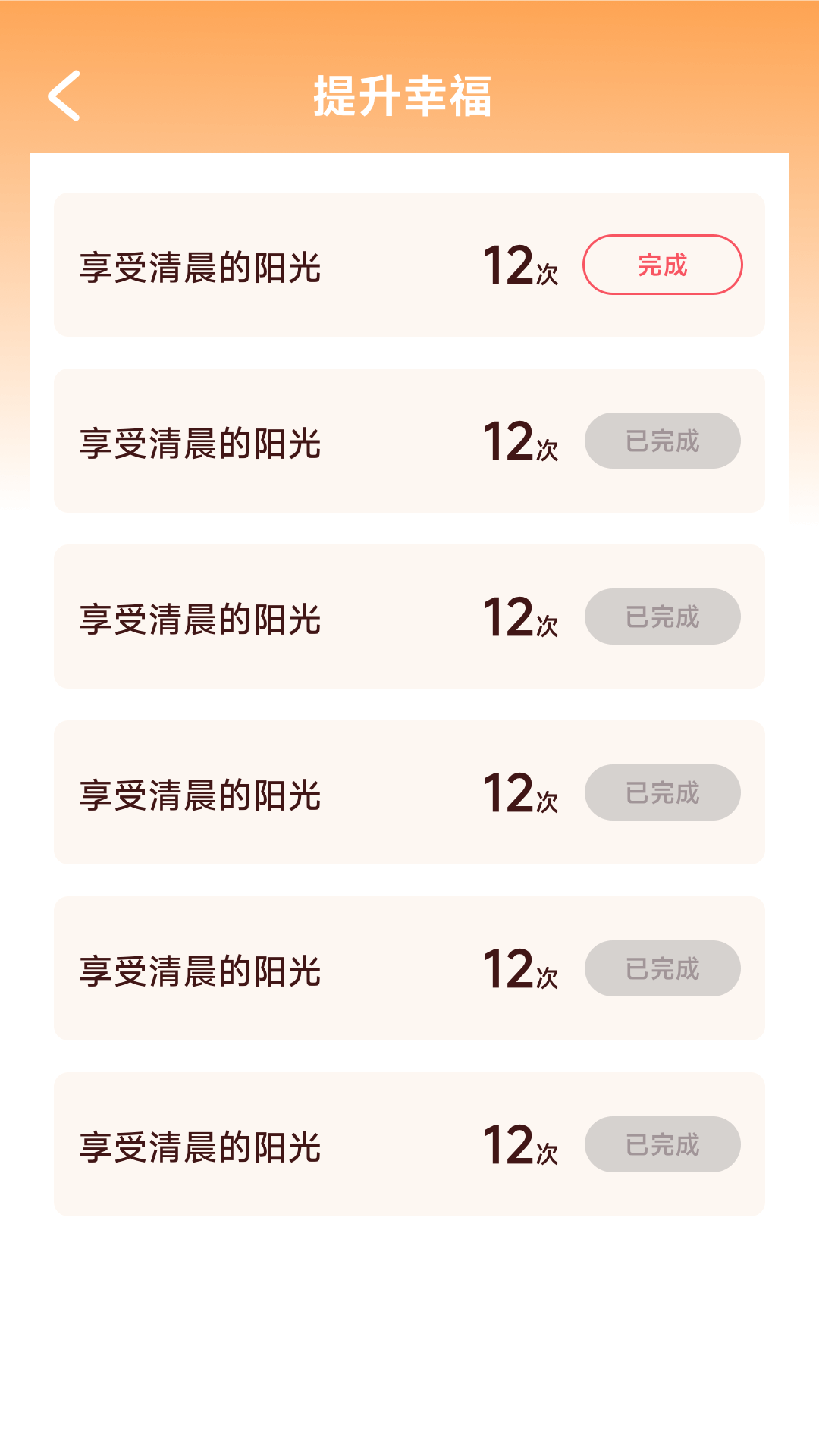Tap 已完成 on the fifth task

pos(663,968)
